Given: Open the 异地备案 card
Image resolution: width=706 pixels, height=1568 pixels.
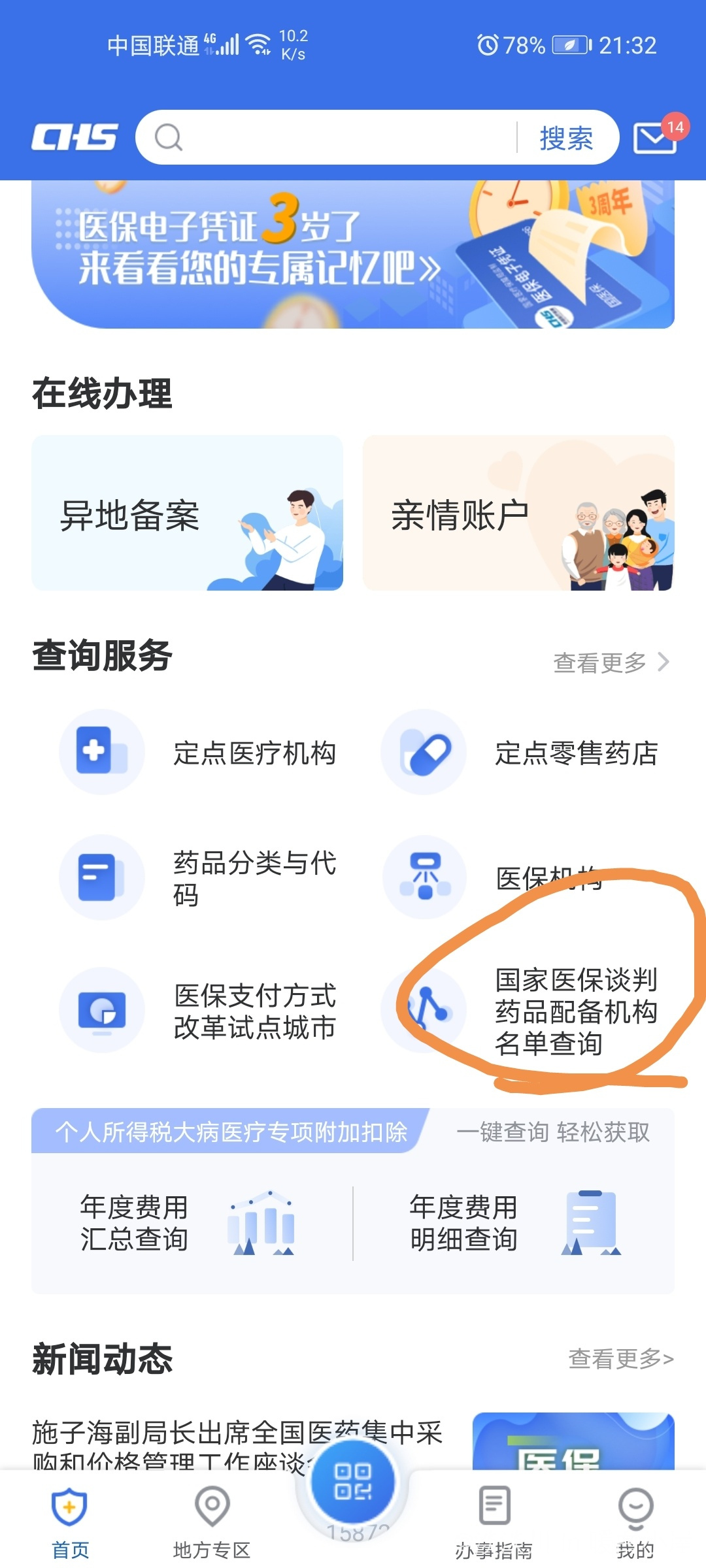Looking at the screenshot, I should click(x=188, y=514).
